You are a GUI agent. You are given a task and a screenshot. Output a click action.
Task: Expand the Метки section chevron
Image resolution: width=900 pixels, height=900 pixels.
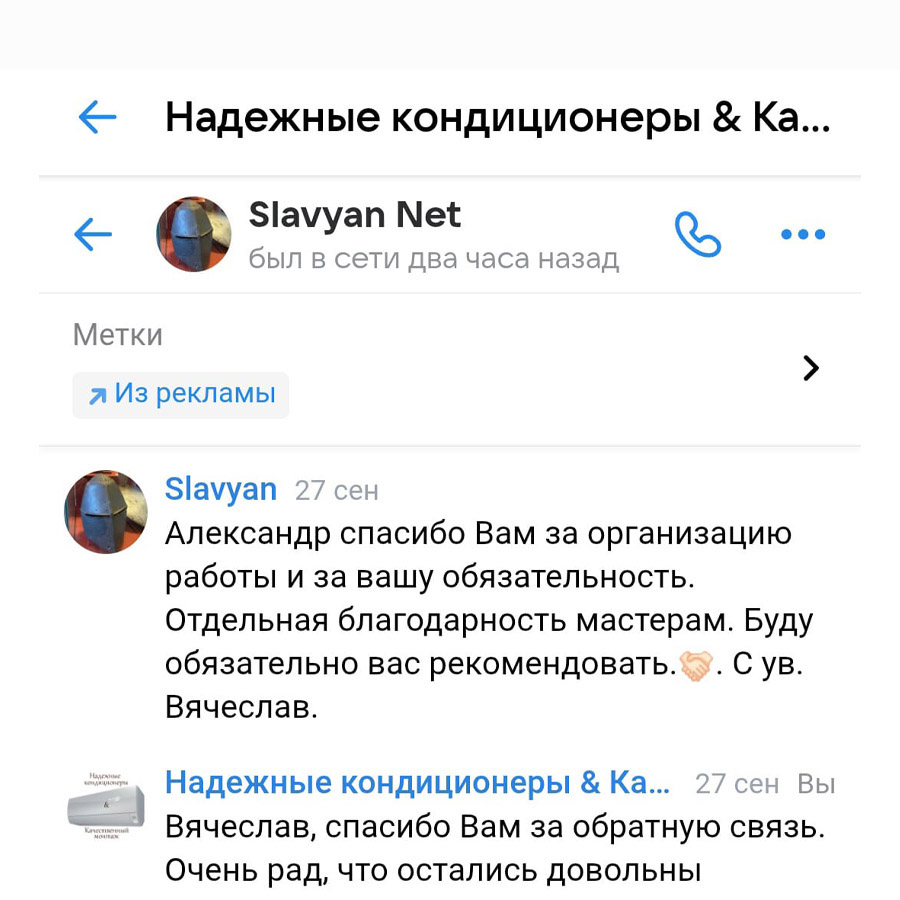click(811, 368)
